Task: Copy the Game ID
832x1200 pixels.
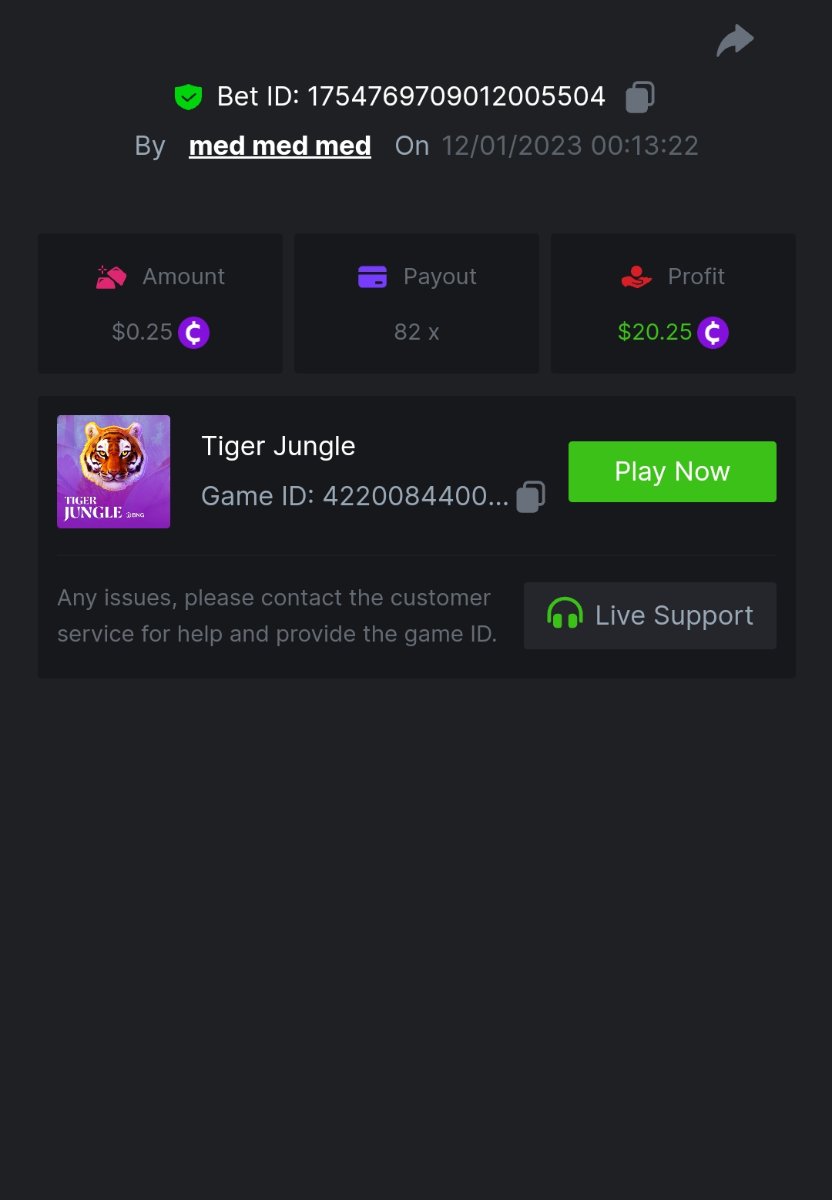Action: [531, 496]
